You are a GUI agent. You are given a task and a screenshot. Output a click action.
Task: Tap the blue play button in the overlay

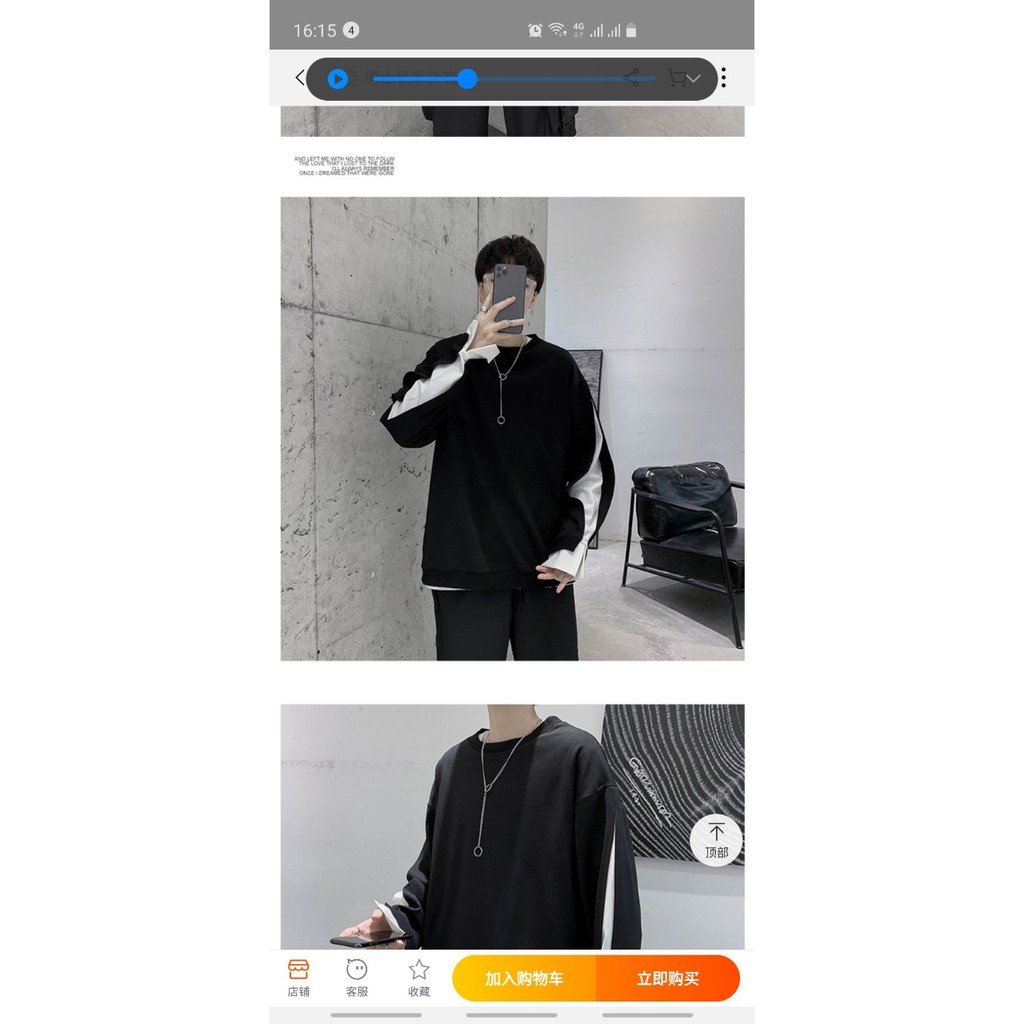[338, 79]
